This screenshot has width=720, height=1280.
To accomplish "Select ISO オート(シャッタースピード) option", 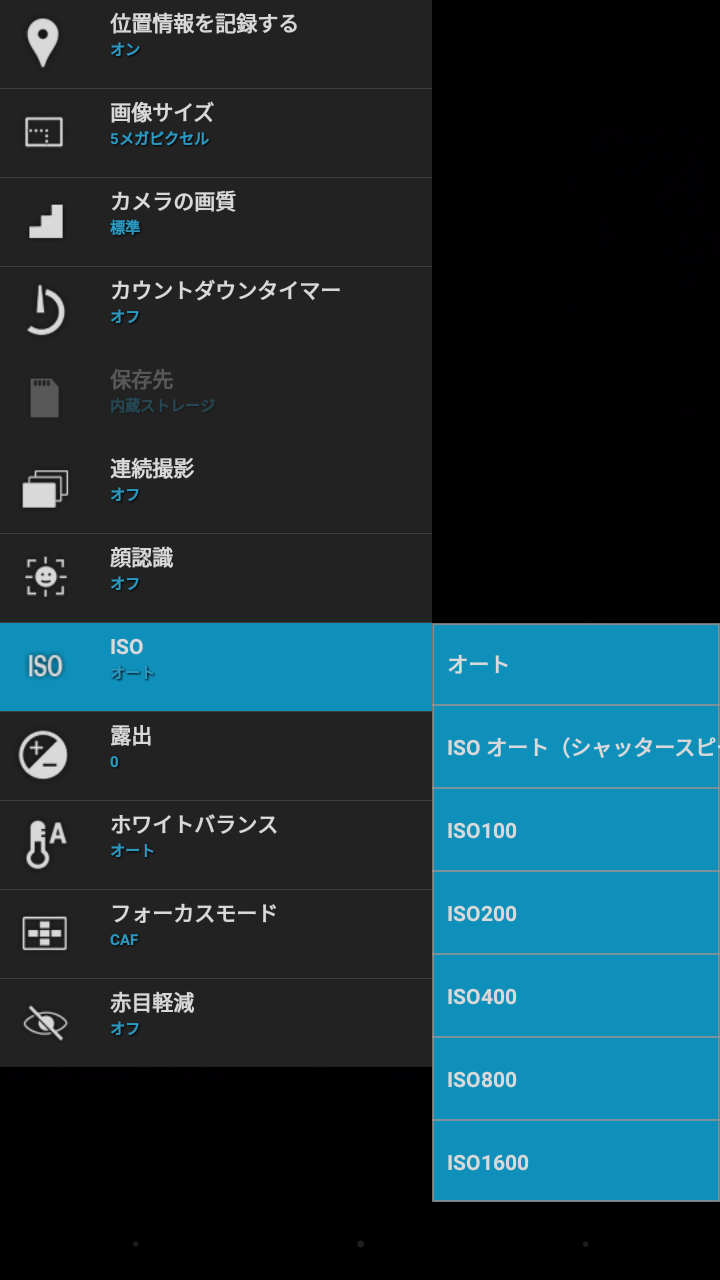I will click(x=575, y=747).
